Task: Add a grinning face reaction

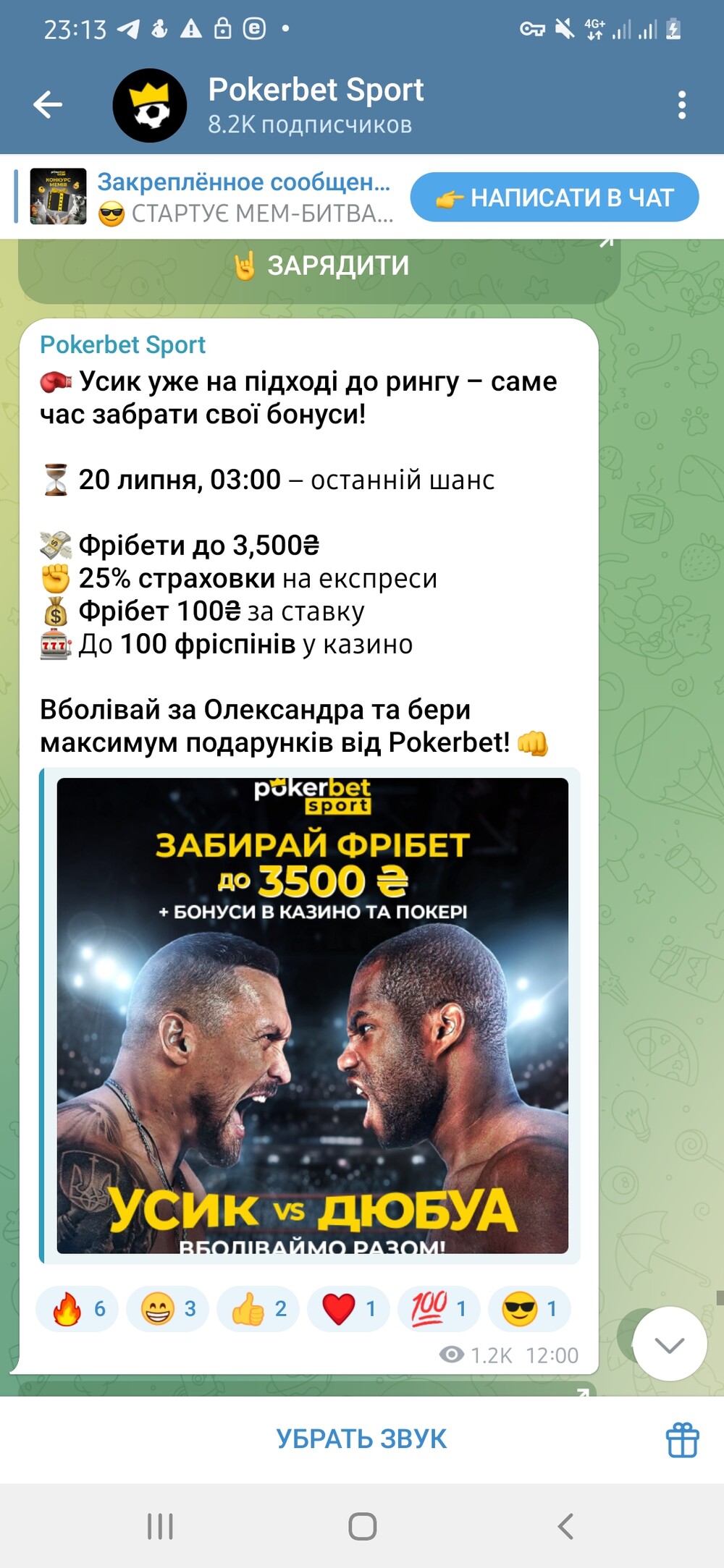Action: [168, 1309]
